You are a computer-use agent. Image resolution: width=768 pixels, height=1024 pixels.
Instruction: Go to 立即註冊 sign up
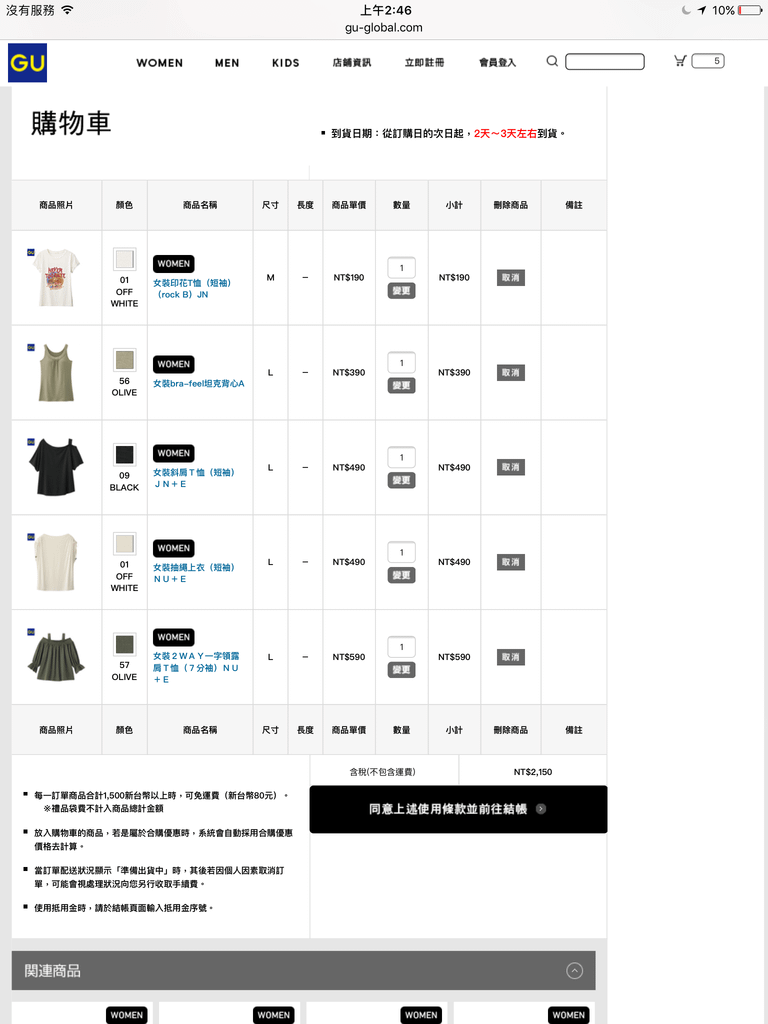(x=424, y=62)
